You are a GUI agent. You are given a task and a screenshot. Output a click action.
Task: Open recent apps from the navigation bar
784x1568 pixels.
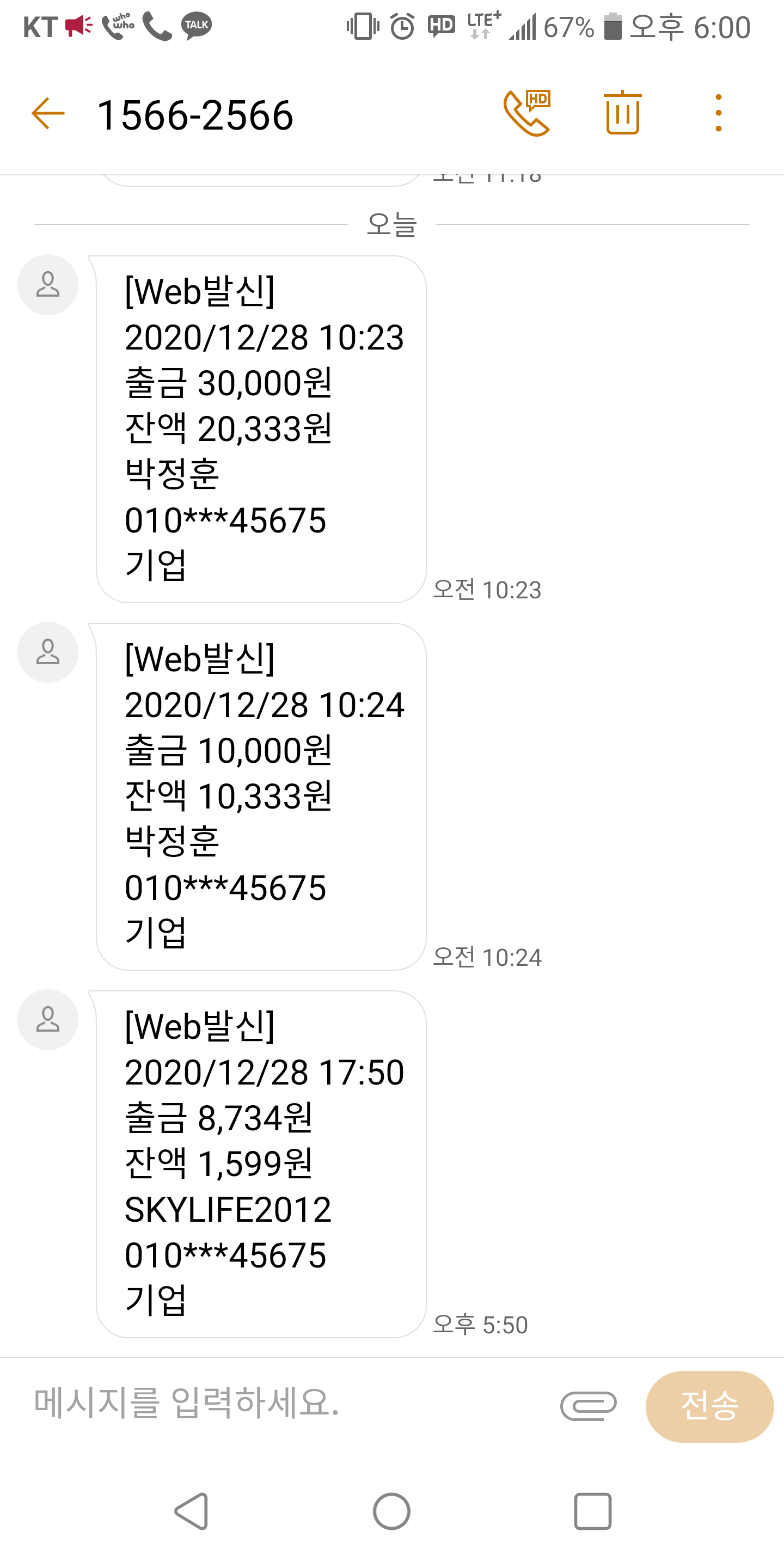(x=592, y=1511)
